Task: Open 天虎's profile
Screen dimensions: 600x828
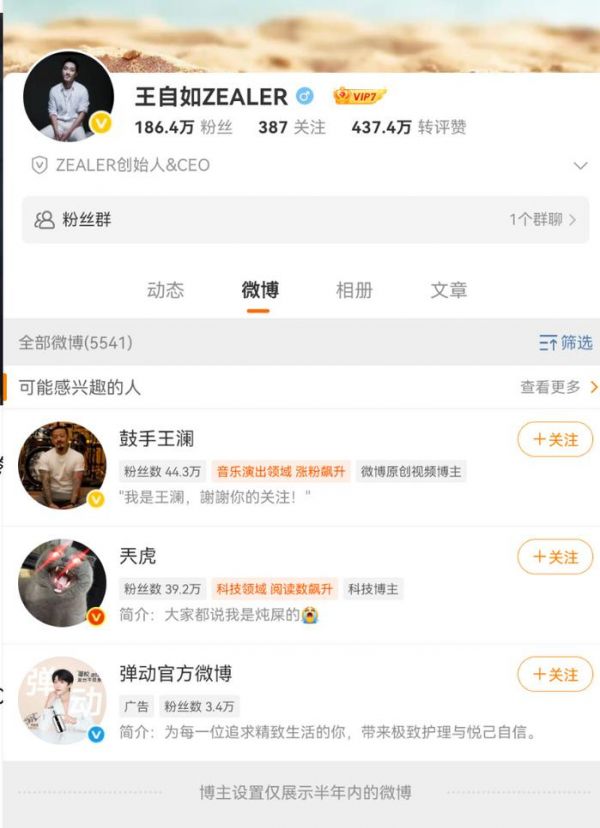Action: (62, 583)
